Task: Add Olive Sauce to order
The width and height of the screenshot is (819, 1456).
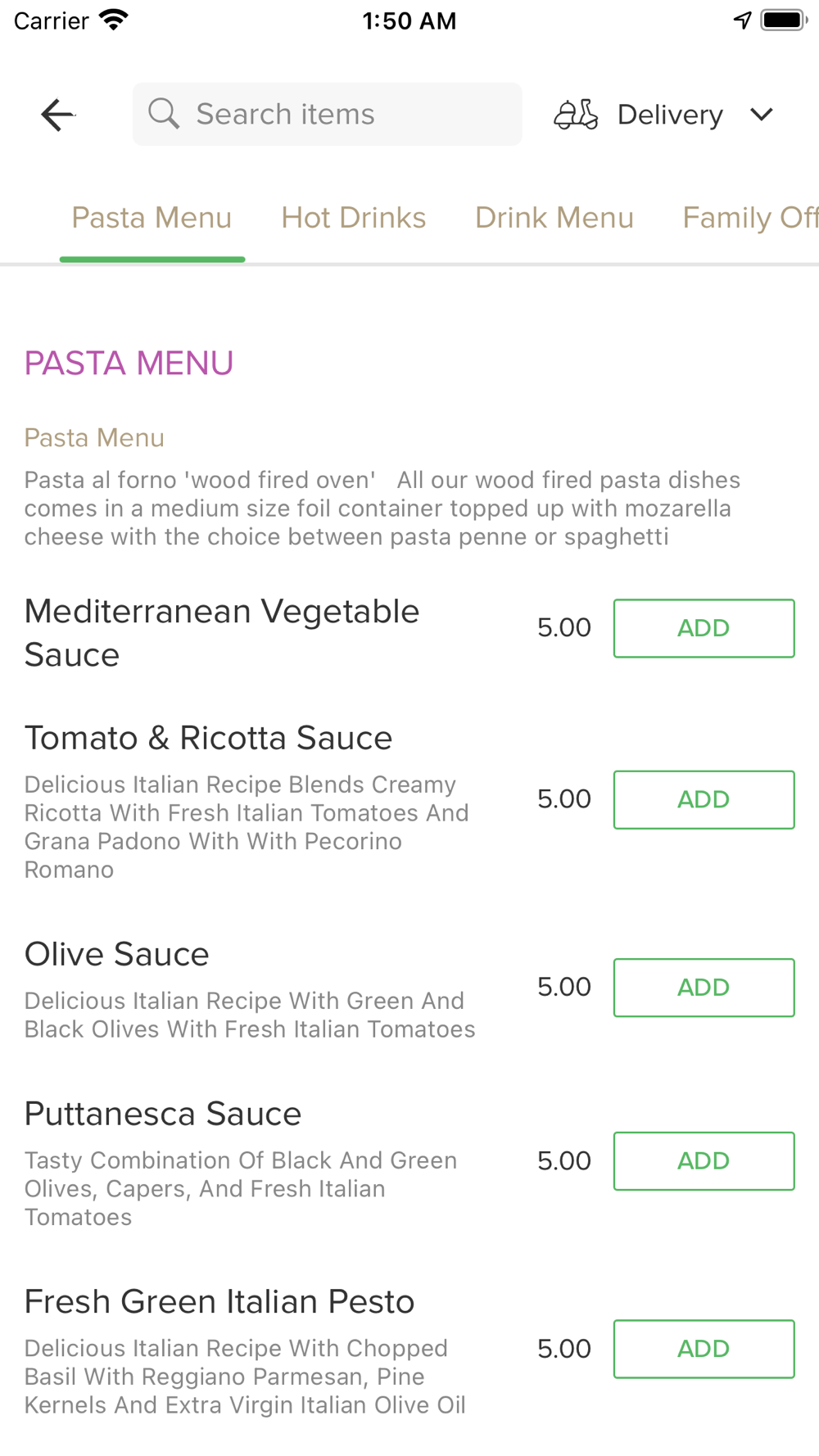Action: point(704,988)
